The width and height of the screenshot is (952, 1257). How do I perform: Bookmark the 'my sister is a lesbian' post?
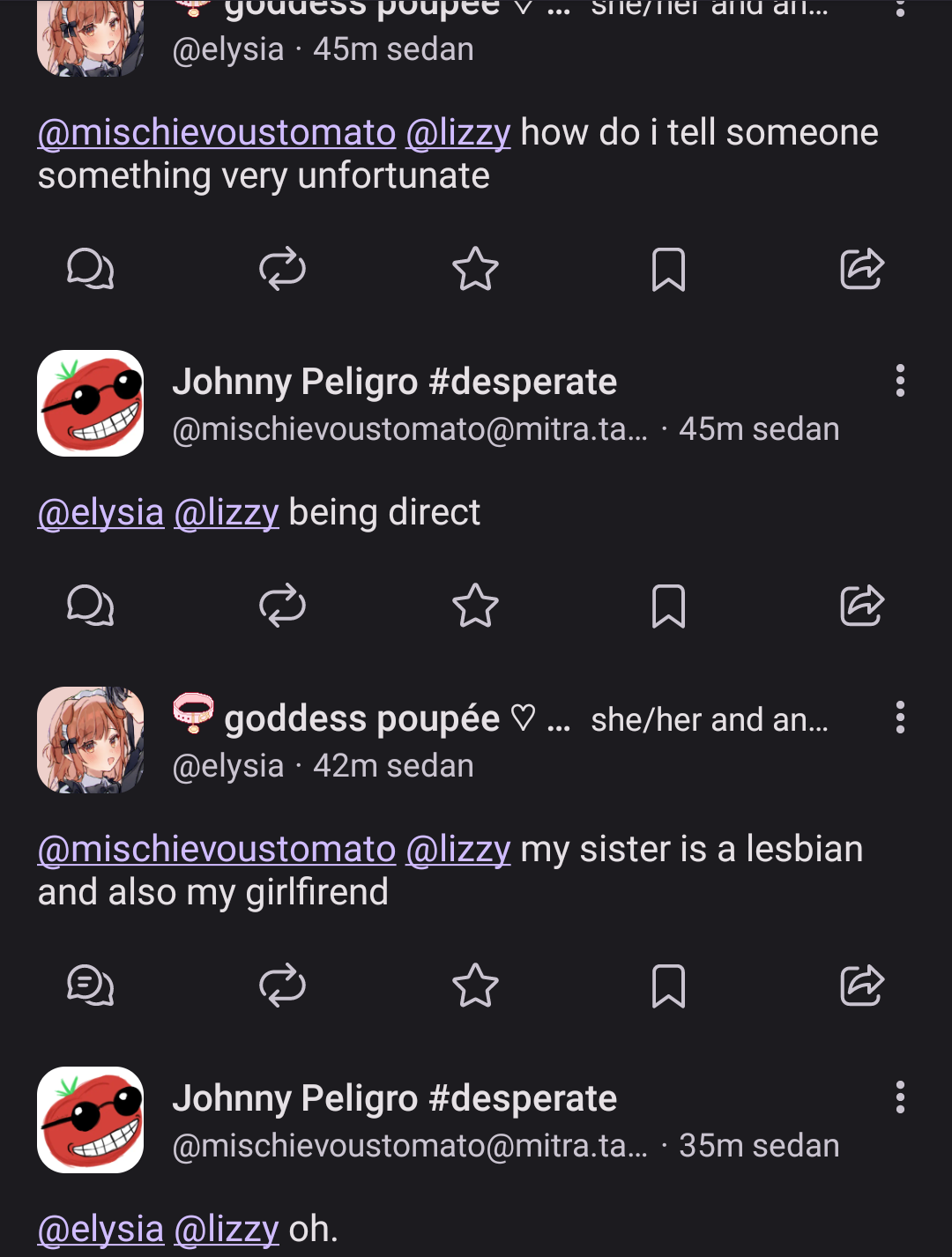(x=668, y=986)
